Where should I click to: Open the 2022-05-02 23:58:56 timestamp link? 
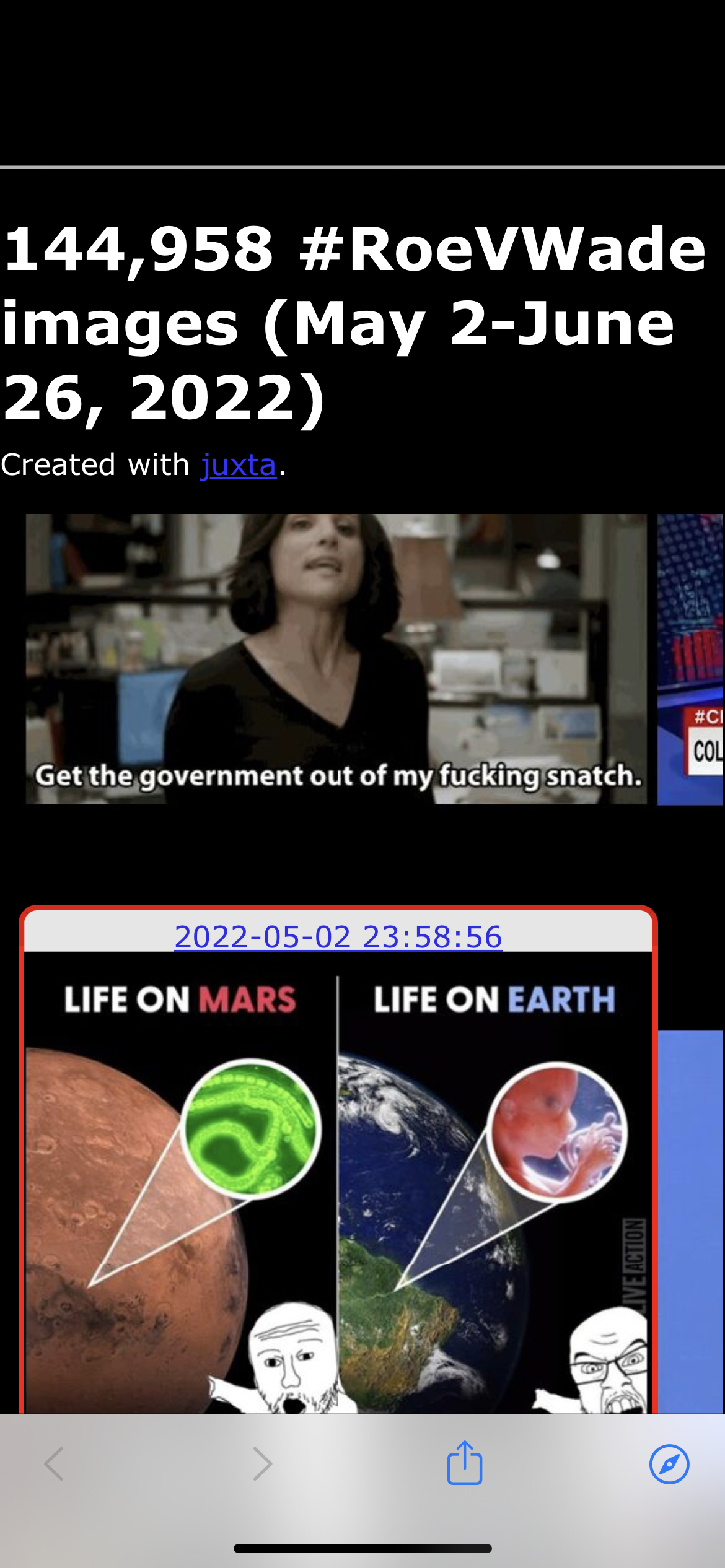coord(338,936)
